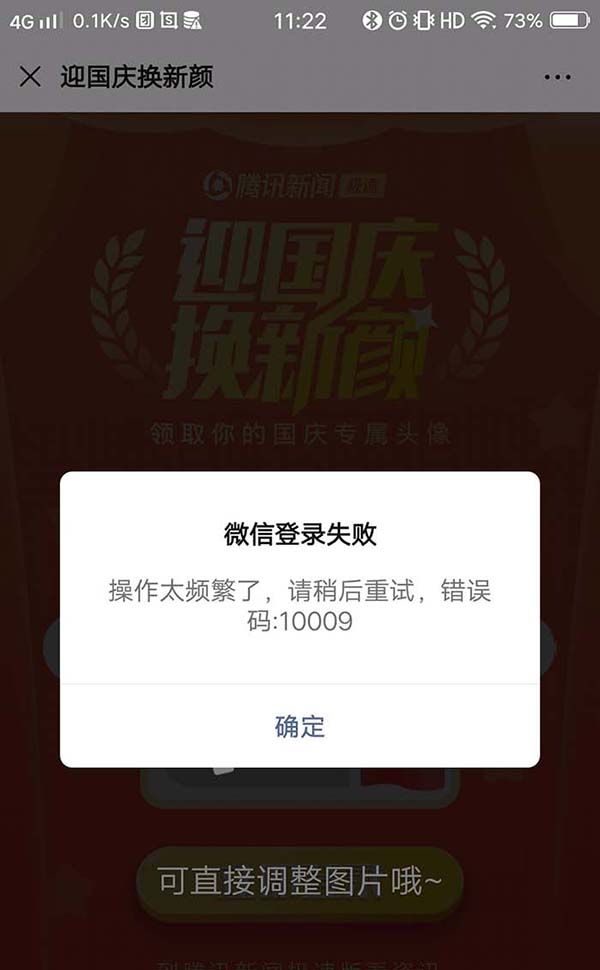Open the three-dot overflow menu

pos(557,77)
